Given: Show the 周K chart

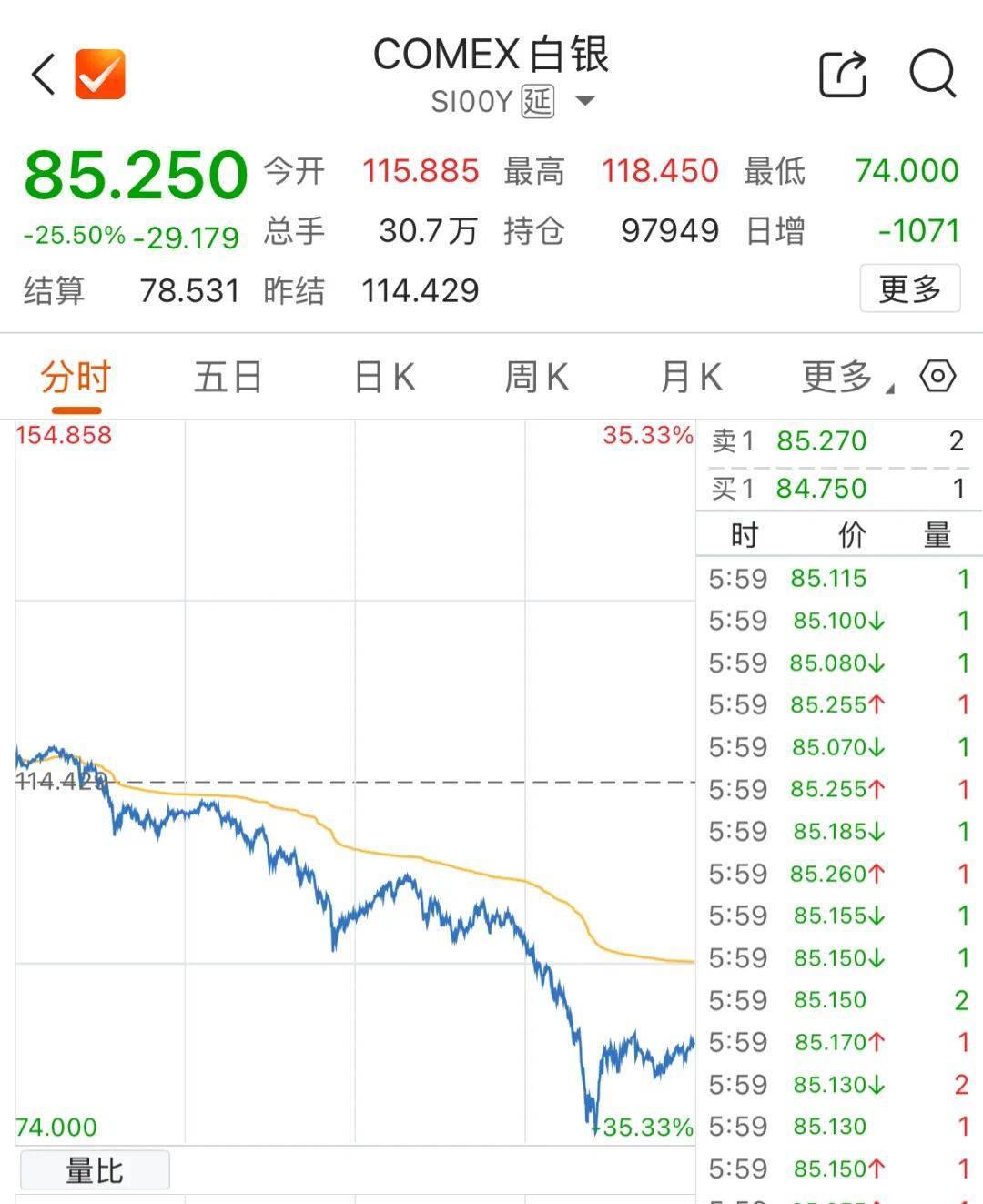Looking at the screenshot, I should 537,377.
